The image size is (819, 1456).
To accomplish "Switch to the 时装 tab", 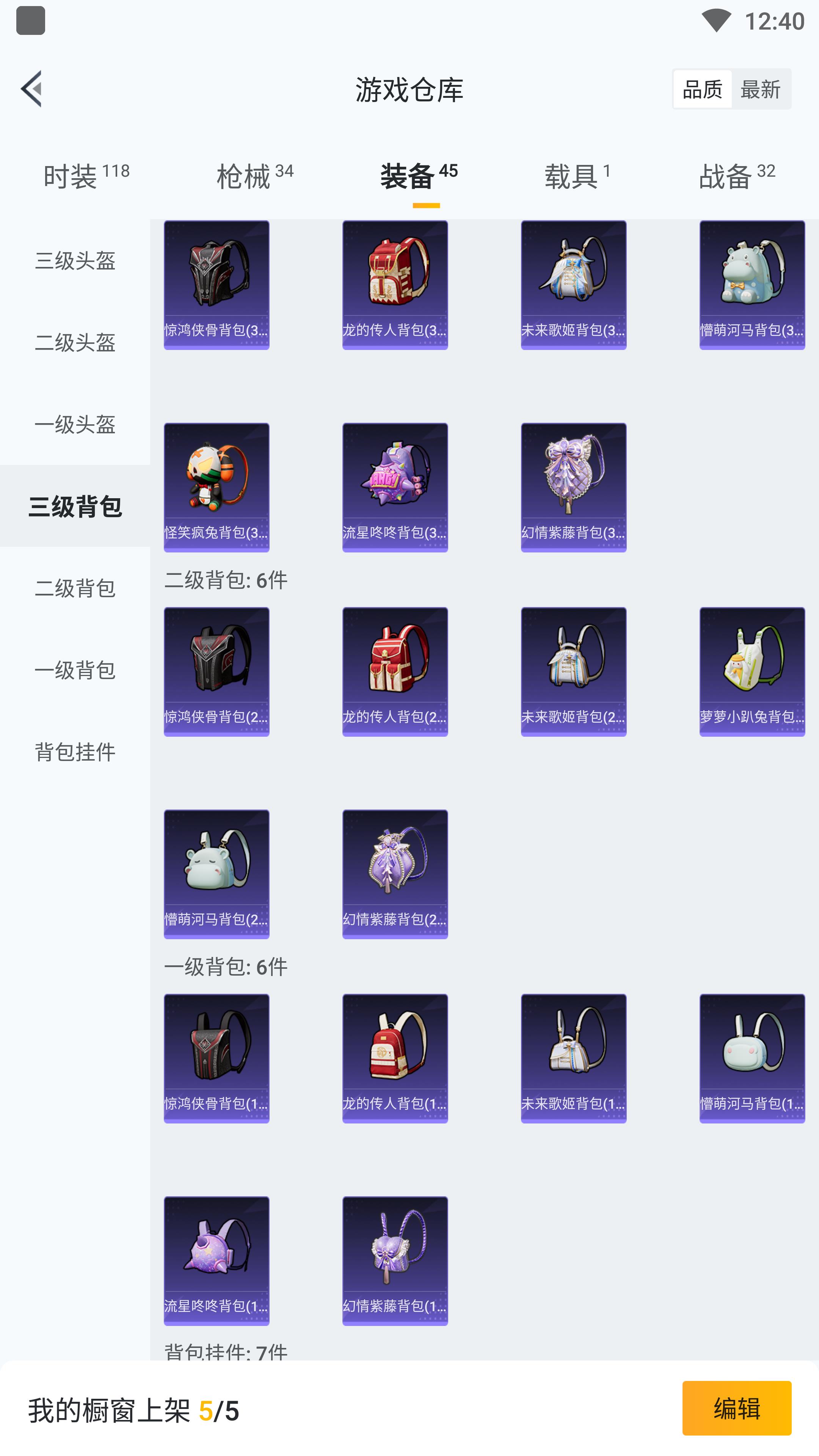I will (86, 176).
